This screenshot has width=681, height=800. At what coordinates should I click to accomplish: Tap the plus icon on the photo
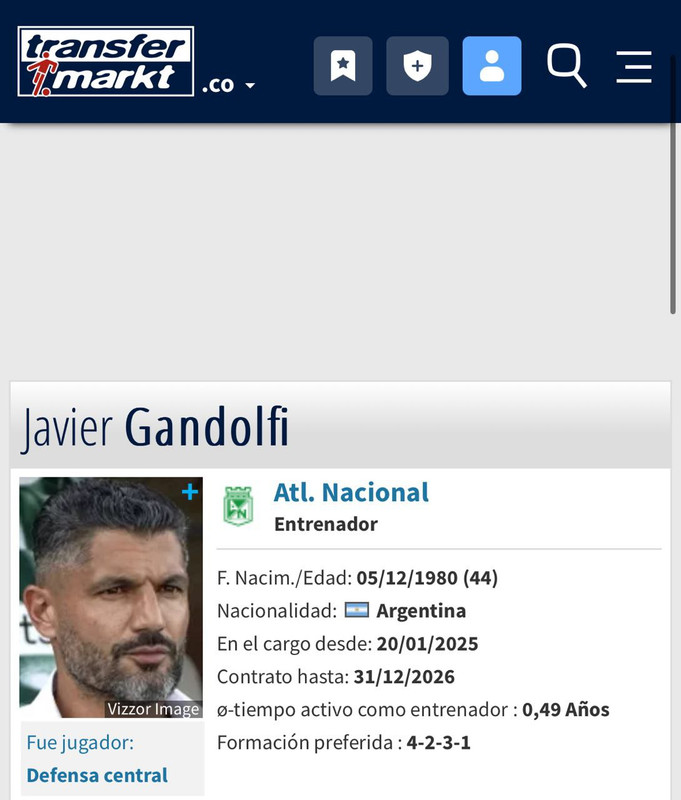click(x=190, y=492)
